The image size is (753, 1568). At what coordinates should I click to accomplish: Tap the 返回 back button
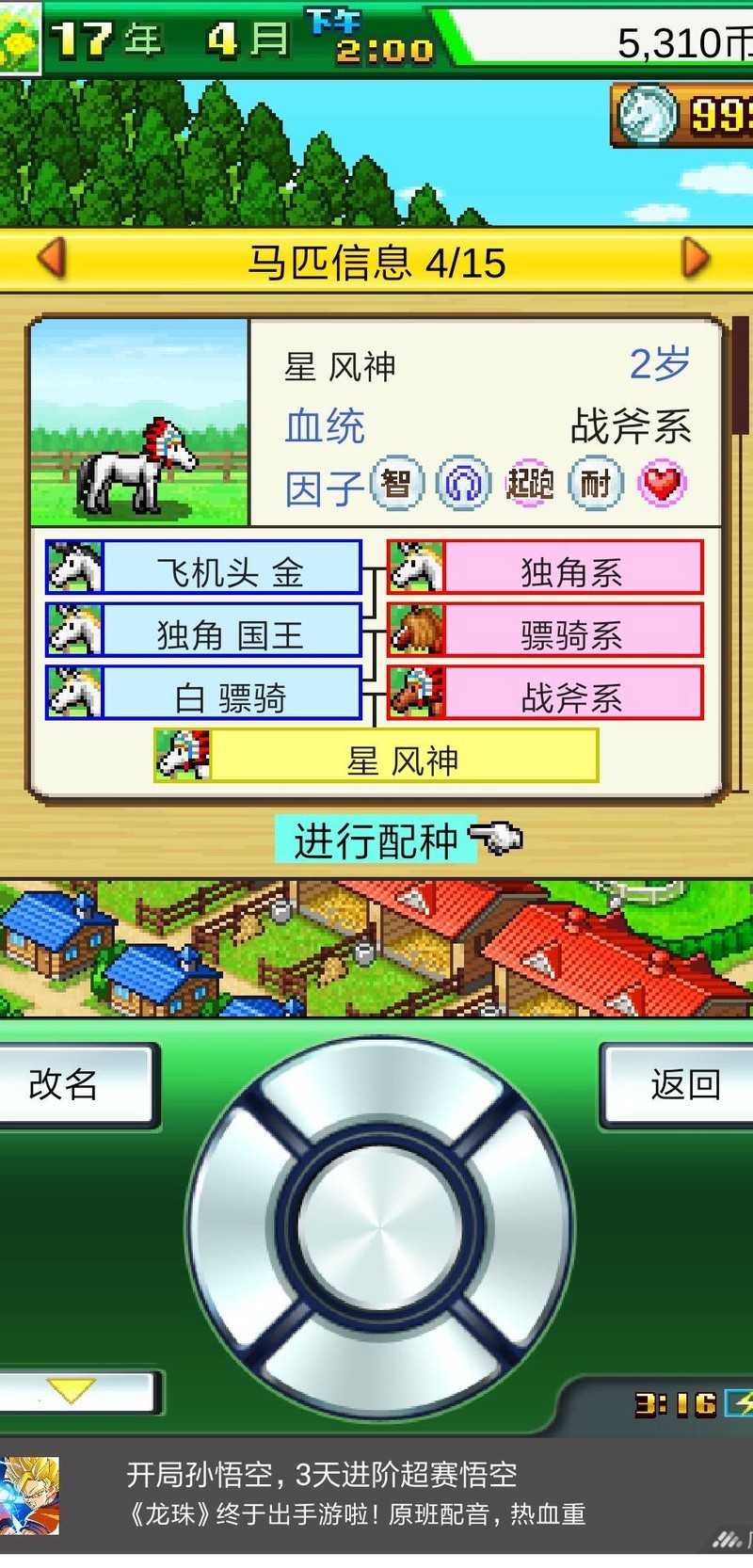click(x=684, y=1084)
